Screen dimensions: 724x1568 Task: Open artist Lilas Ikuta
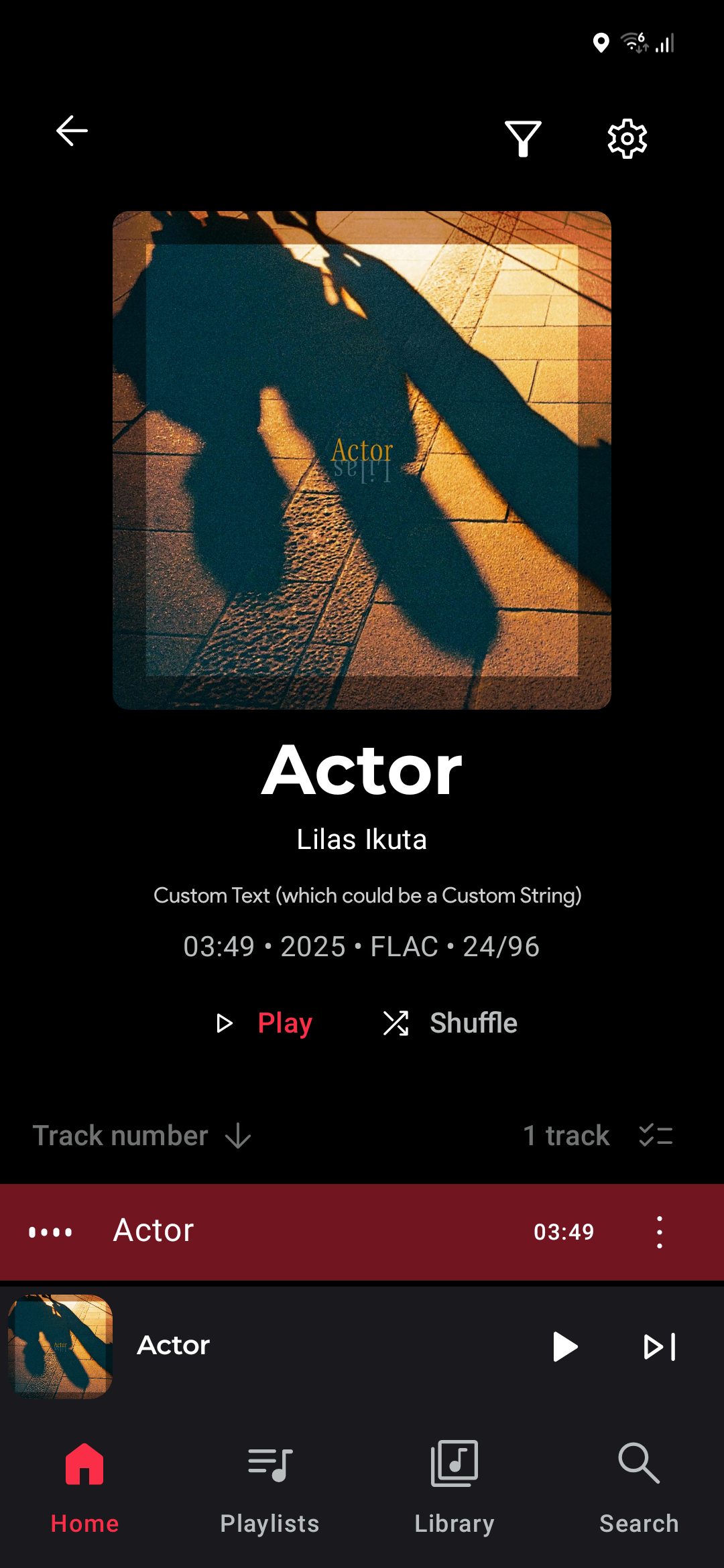362,840
